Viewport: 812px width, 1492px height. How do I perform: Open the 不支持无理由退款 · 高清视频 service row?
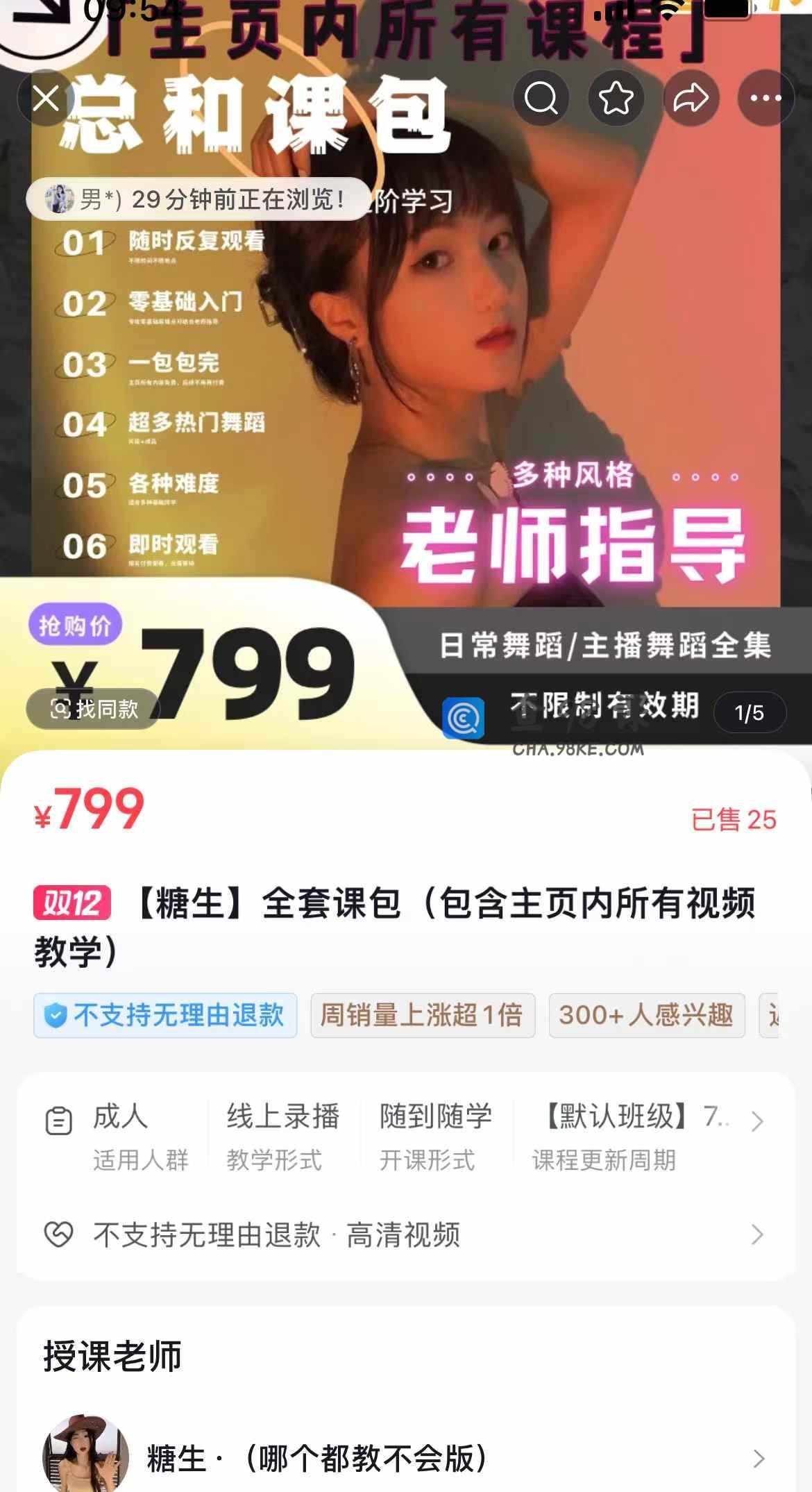coord(406,1234)
